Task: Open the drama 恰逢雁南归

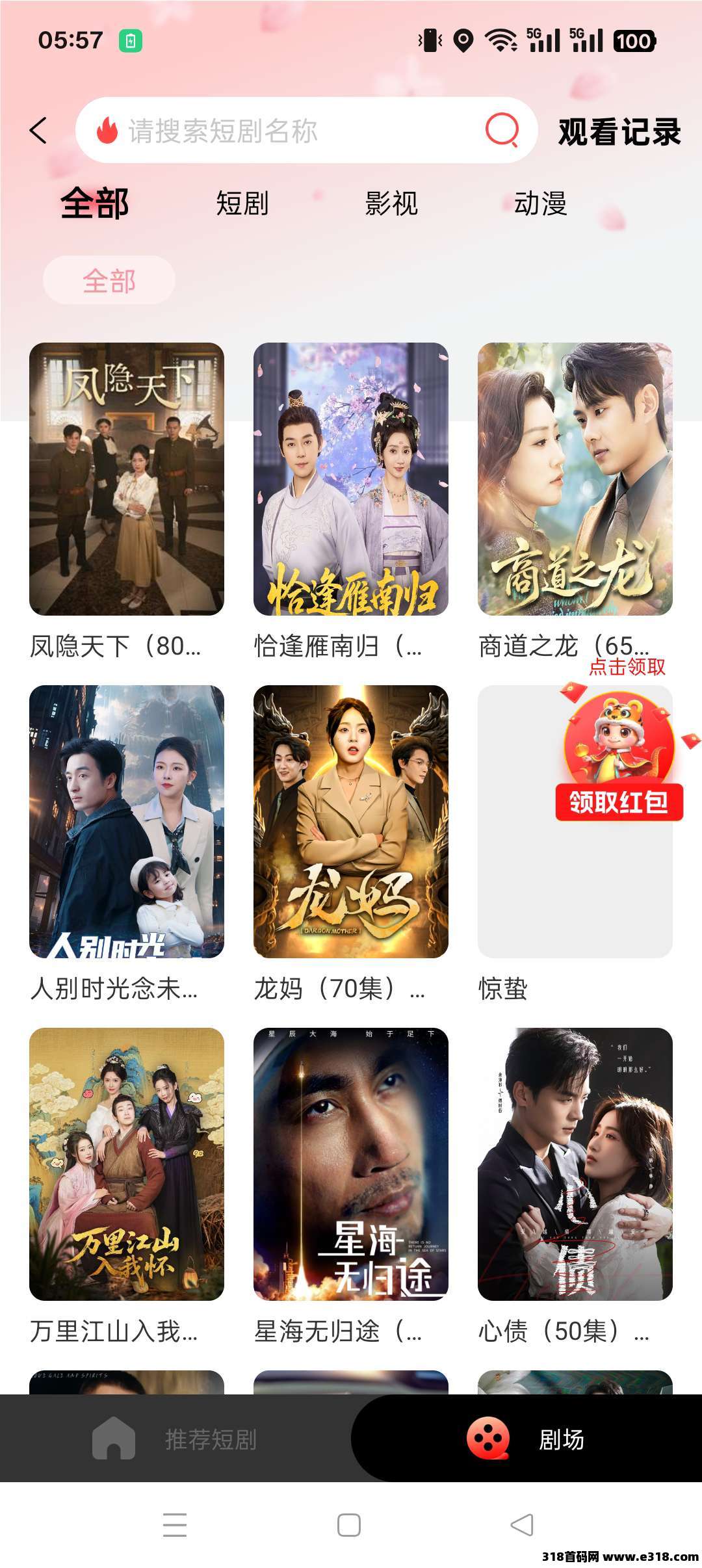Action: click(x=351, y=479)
